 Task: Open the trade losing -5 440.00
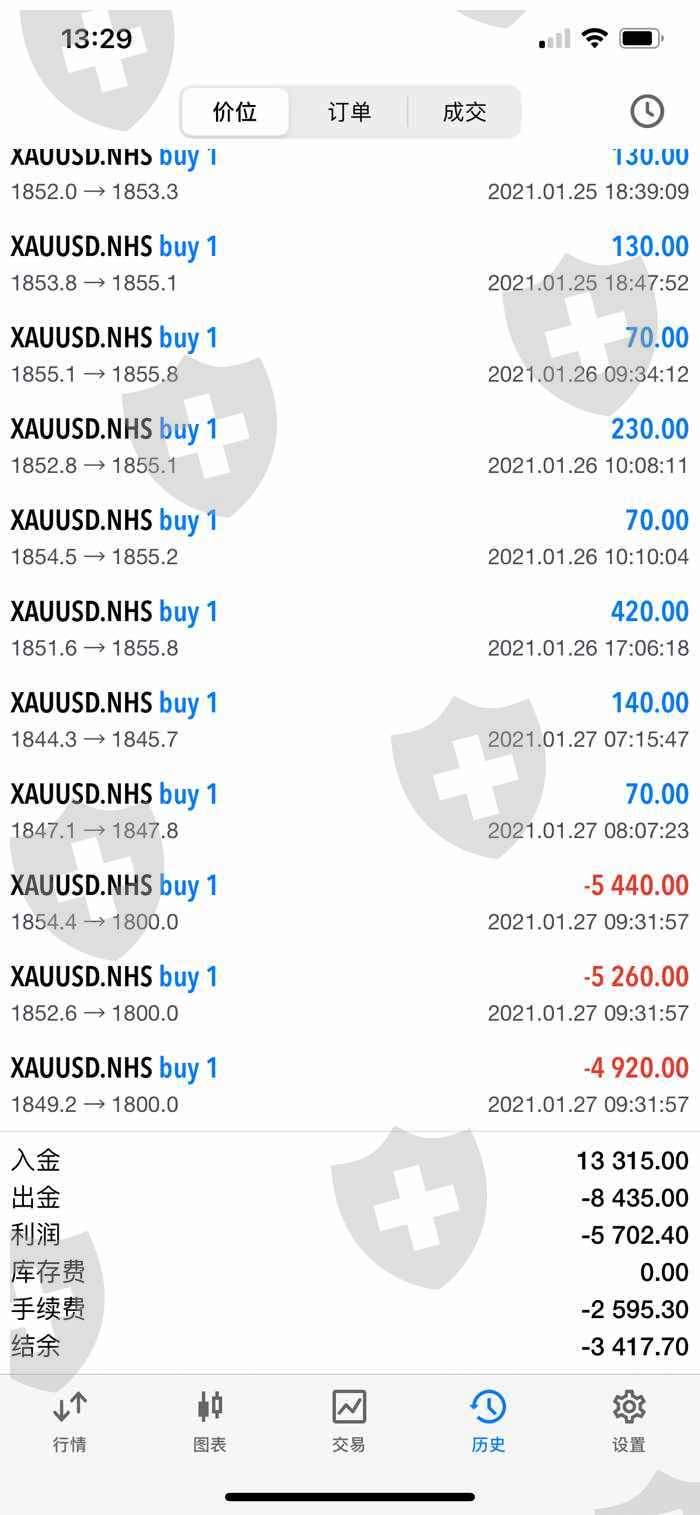pyautogui.click(x=349, y=902)
